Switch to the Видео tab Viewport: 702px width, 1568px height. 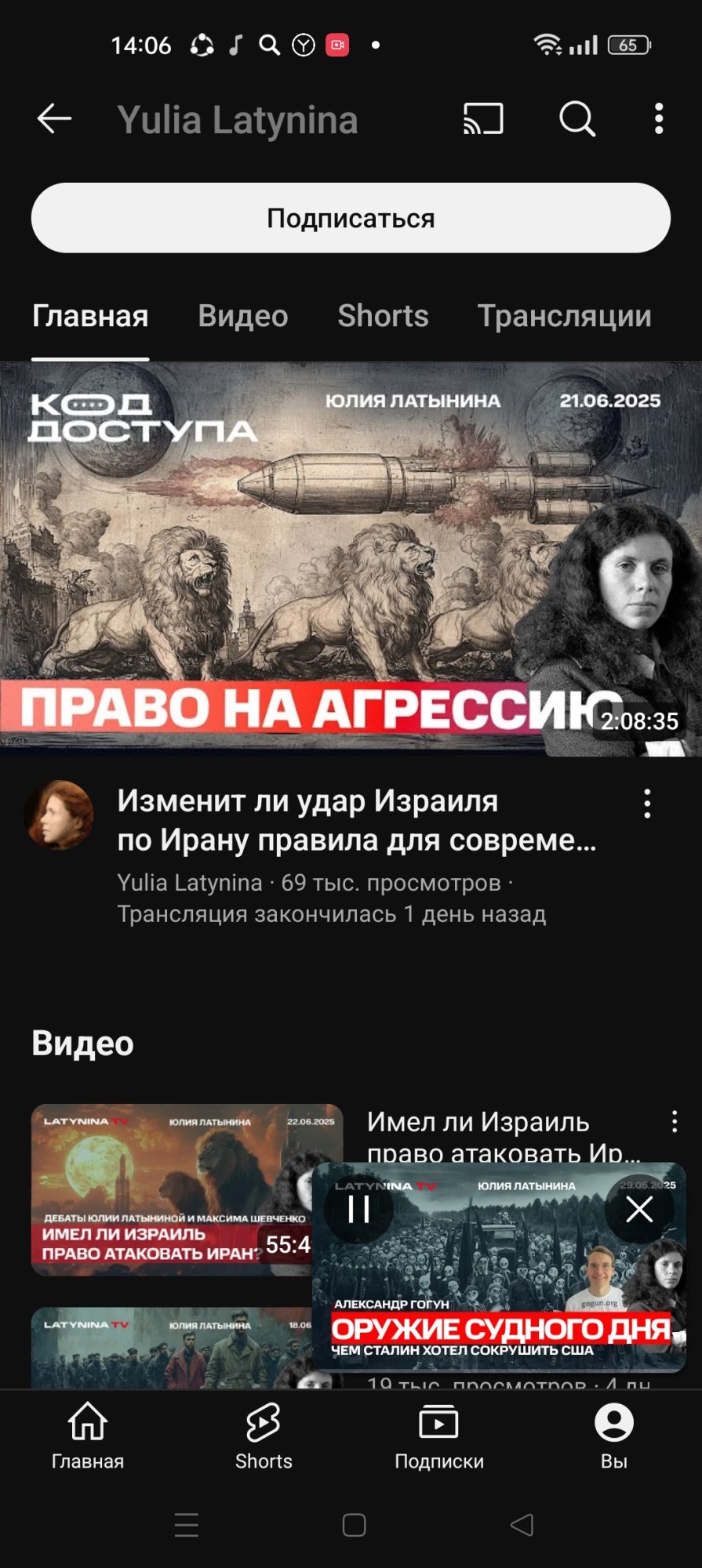click(243, 316)
